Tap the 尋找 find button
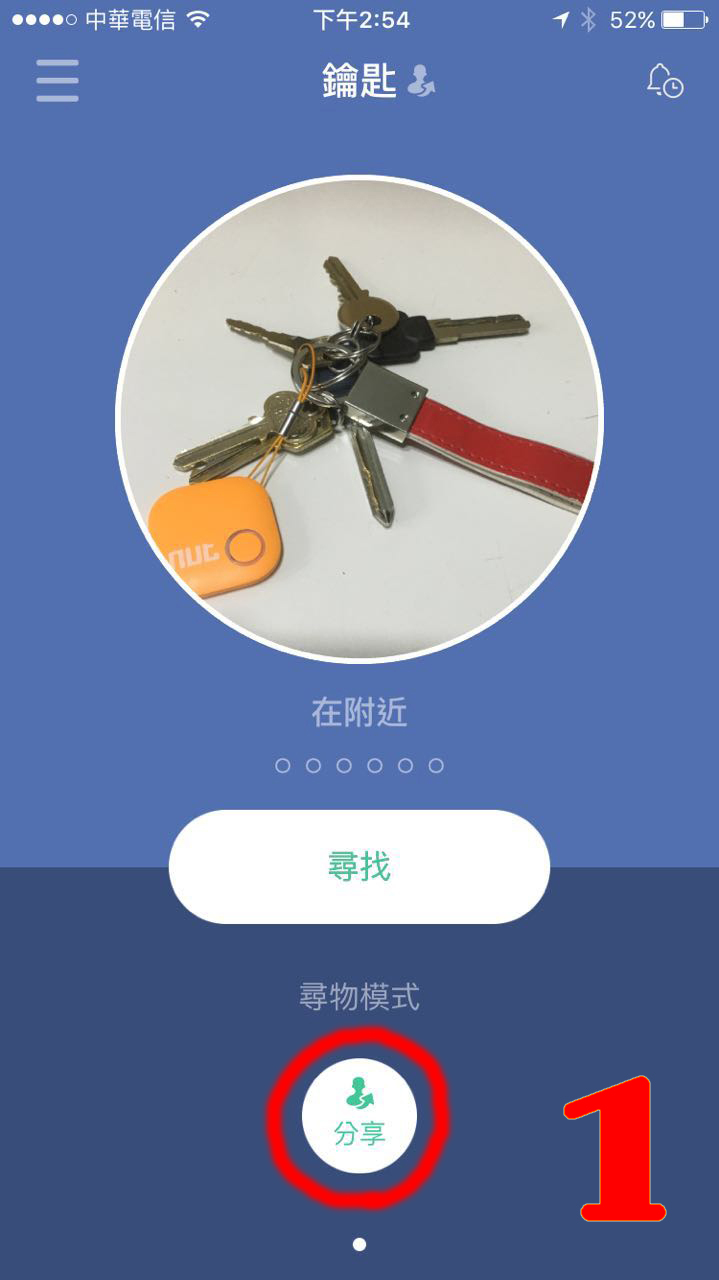 (x=359, y=867)
